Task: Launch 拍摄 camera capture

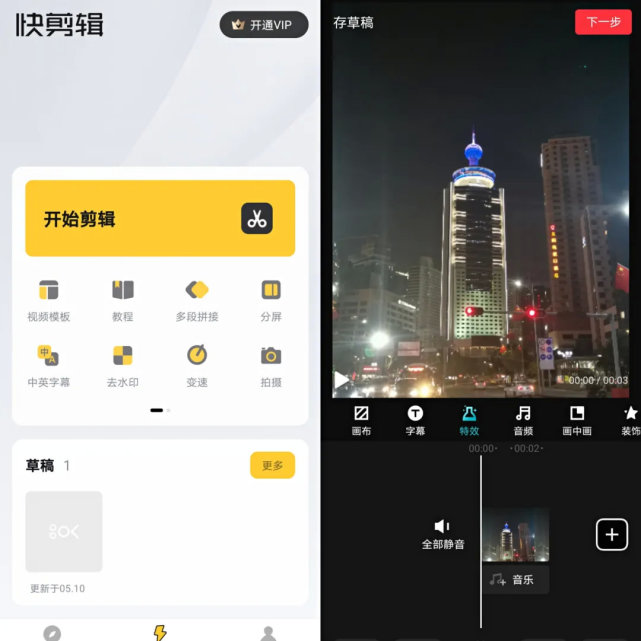Action: pos(271,365)
